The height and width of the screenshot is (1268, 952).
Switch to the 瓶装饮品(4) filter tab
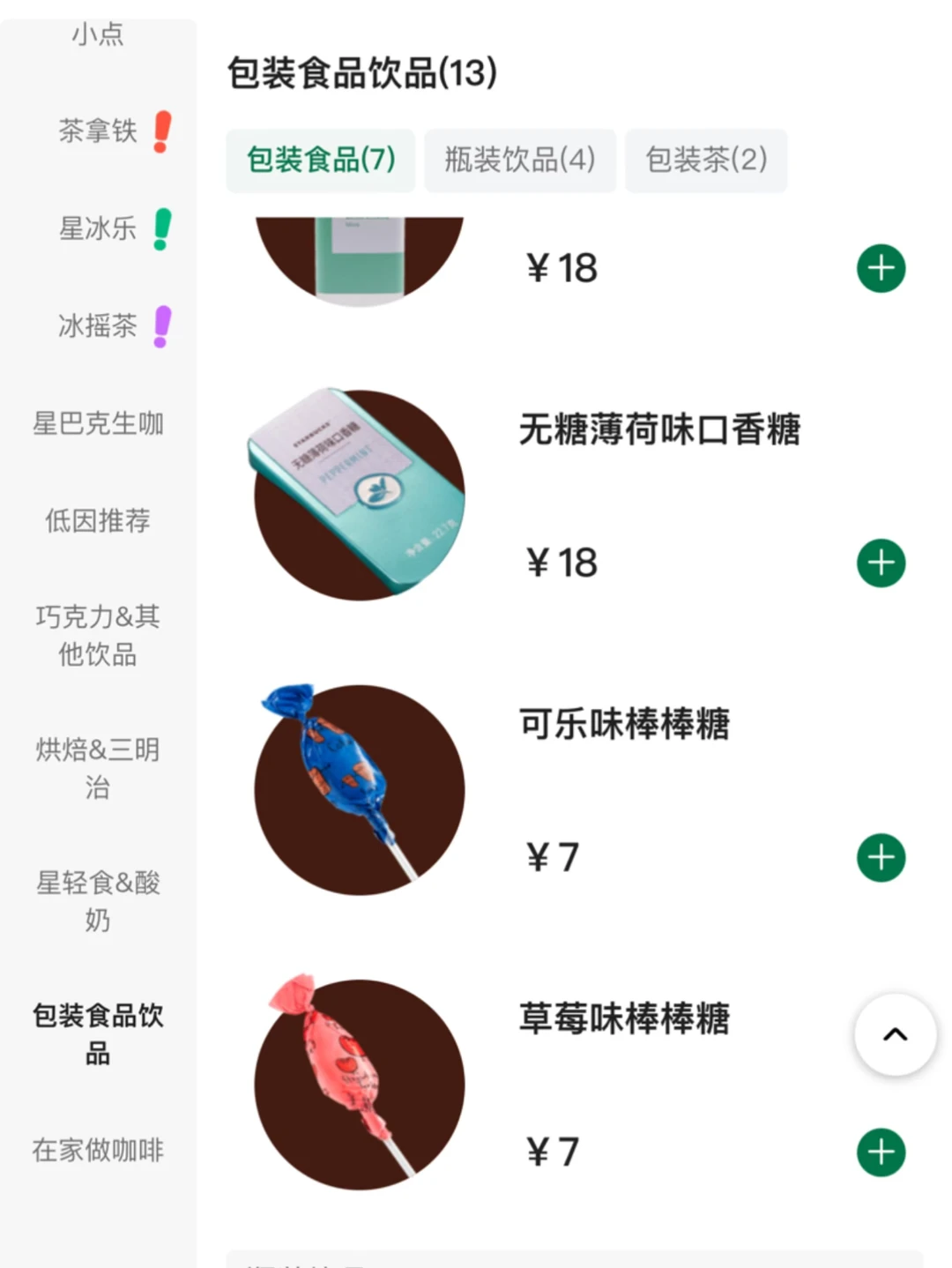pyautogui.click(x=519, y=160)
